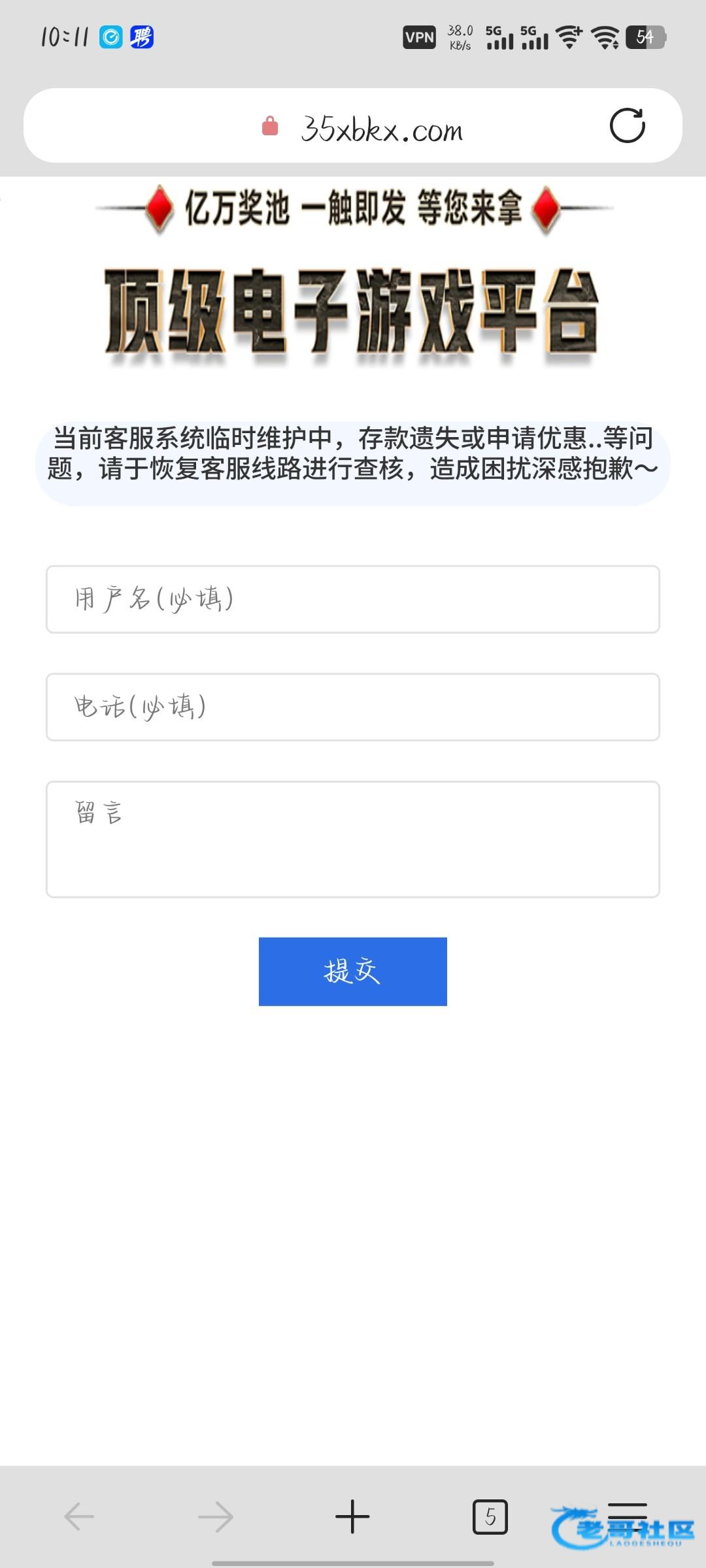
Task: Tap the 留言 message box
Action: point(353,839)
